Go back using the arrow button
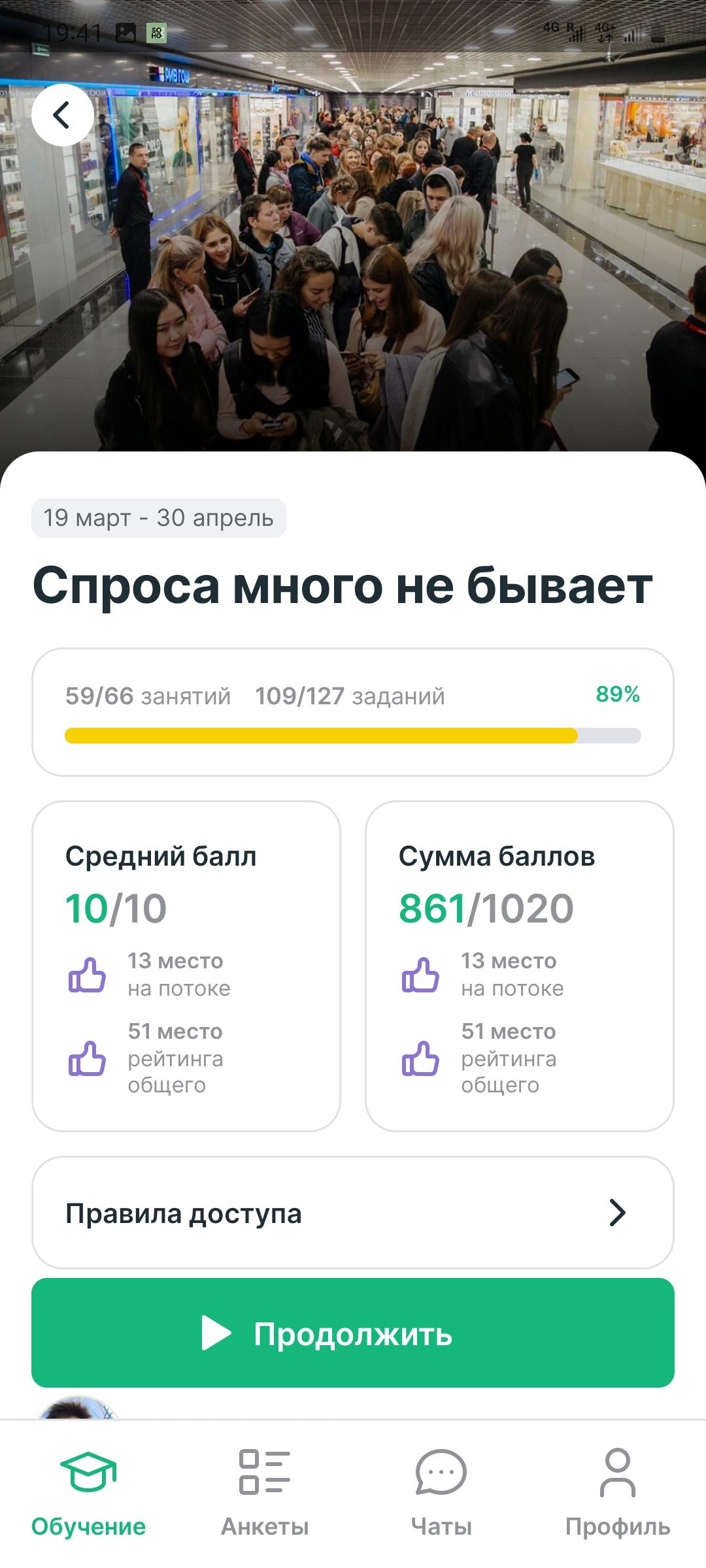The width and height of the screenshot is (706, 1568). coord(62,115)
